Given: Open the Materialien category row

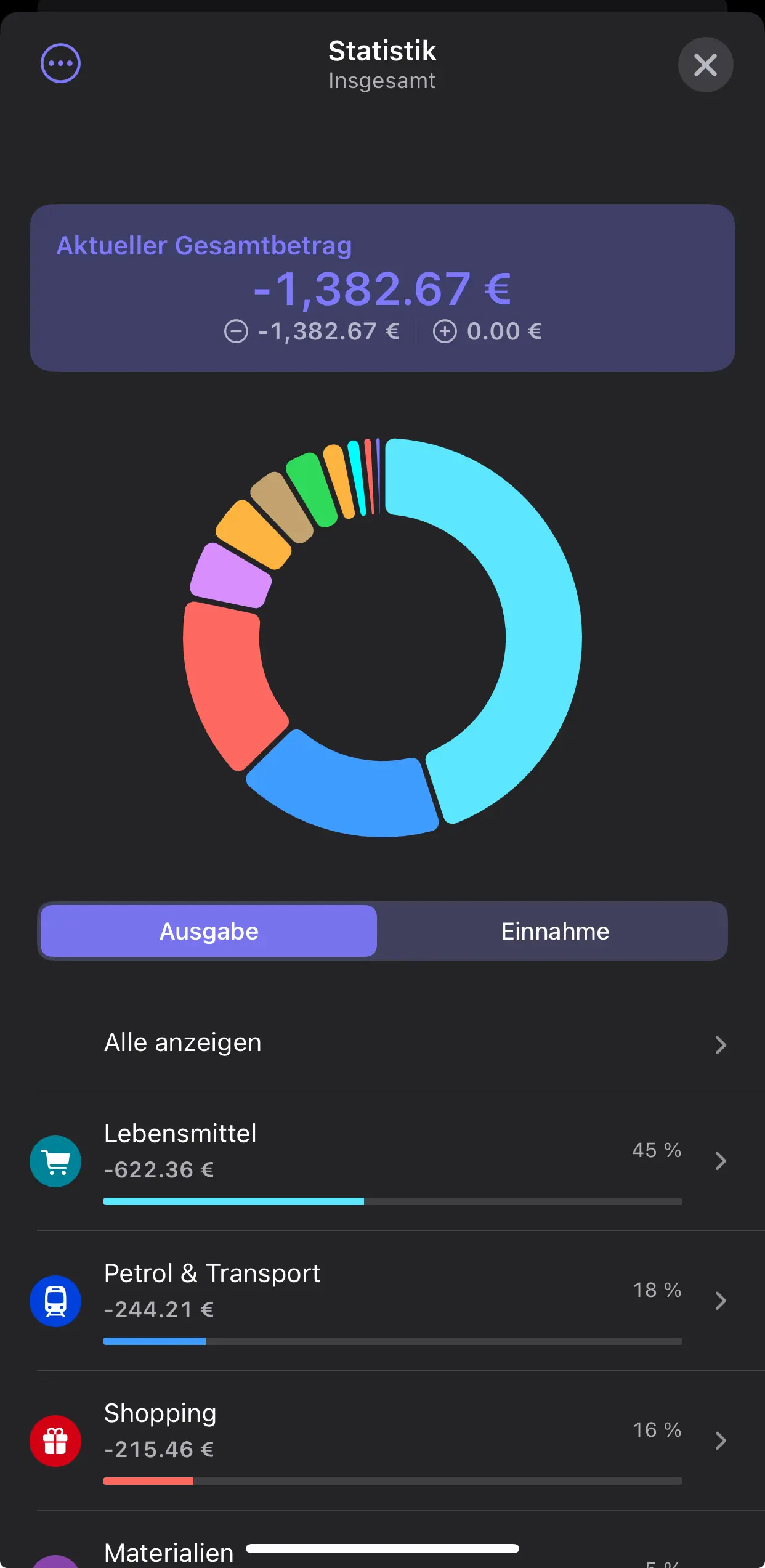Looking at the screenshot, I should 400,1540.
